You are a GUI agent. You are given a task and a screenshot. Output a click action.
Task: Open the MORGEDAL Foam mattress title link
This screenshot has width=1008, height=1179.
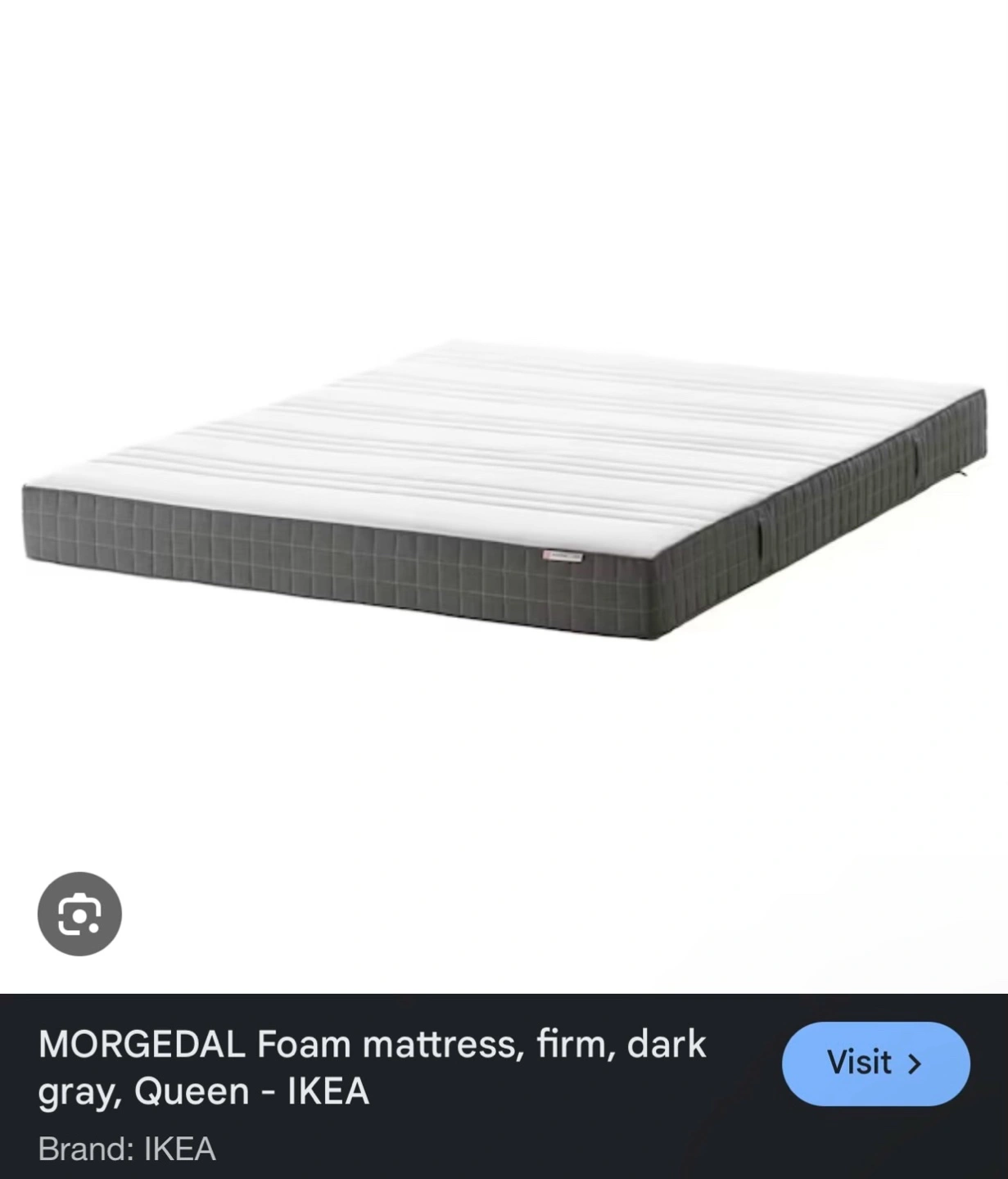372,1067
